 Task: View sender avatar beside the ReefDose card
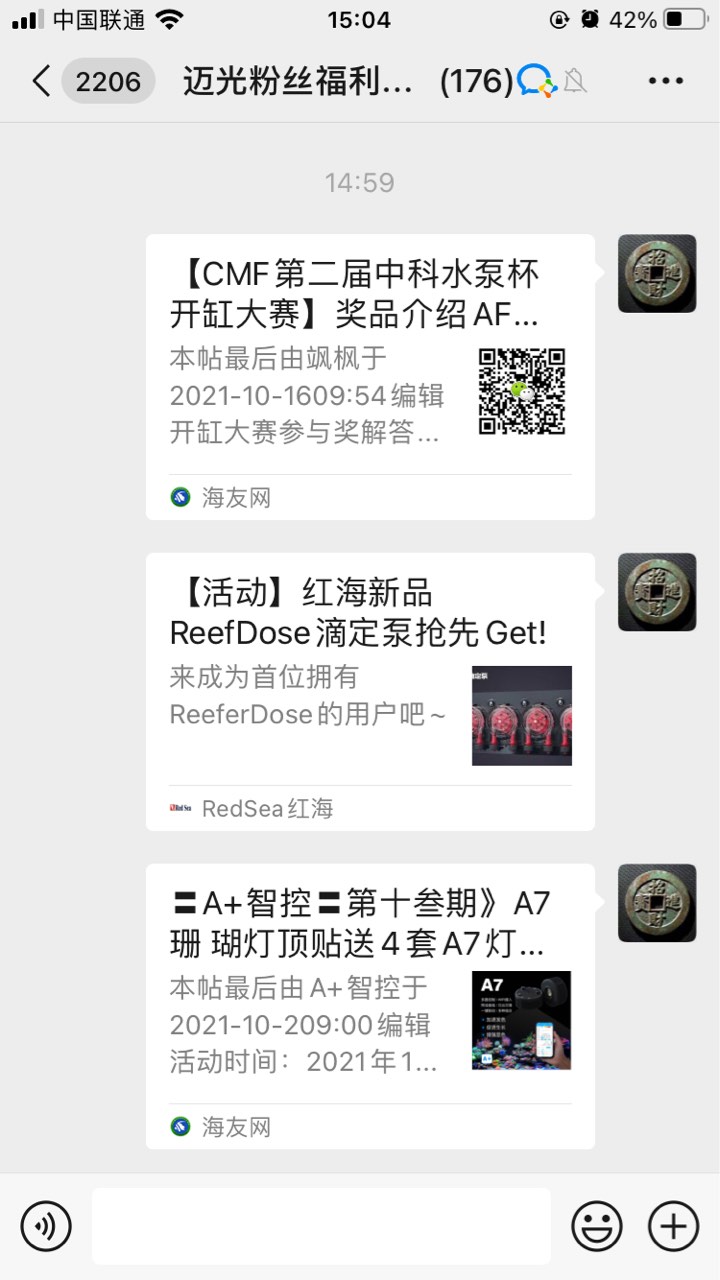[x=657, y=592]
